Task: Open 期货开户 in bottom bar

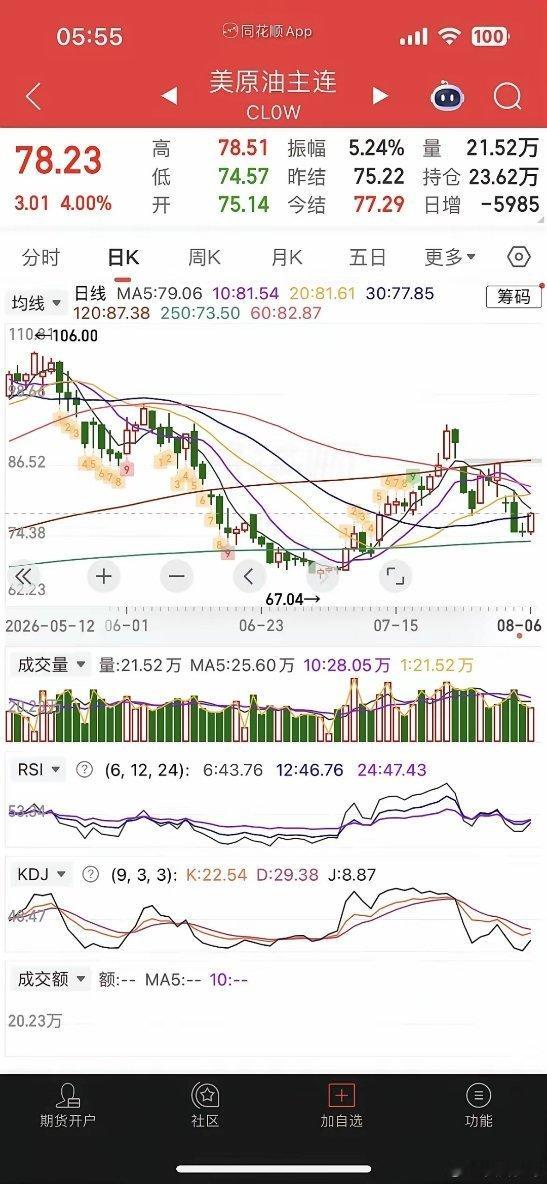Action: 68,1106
